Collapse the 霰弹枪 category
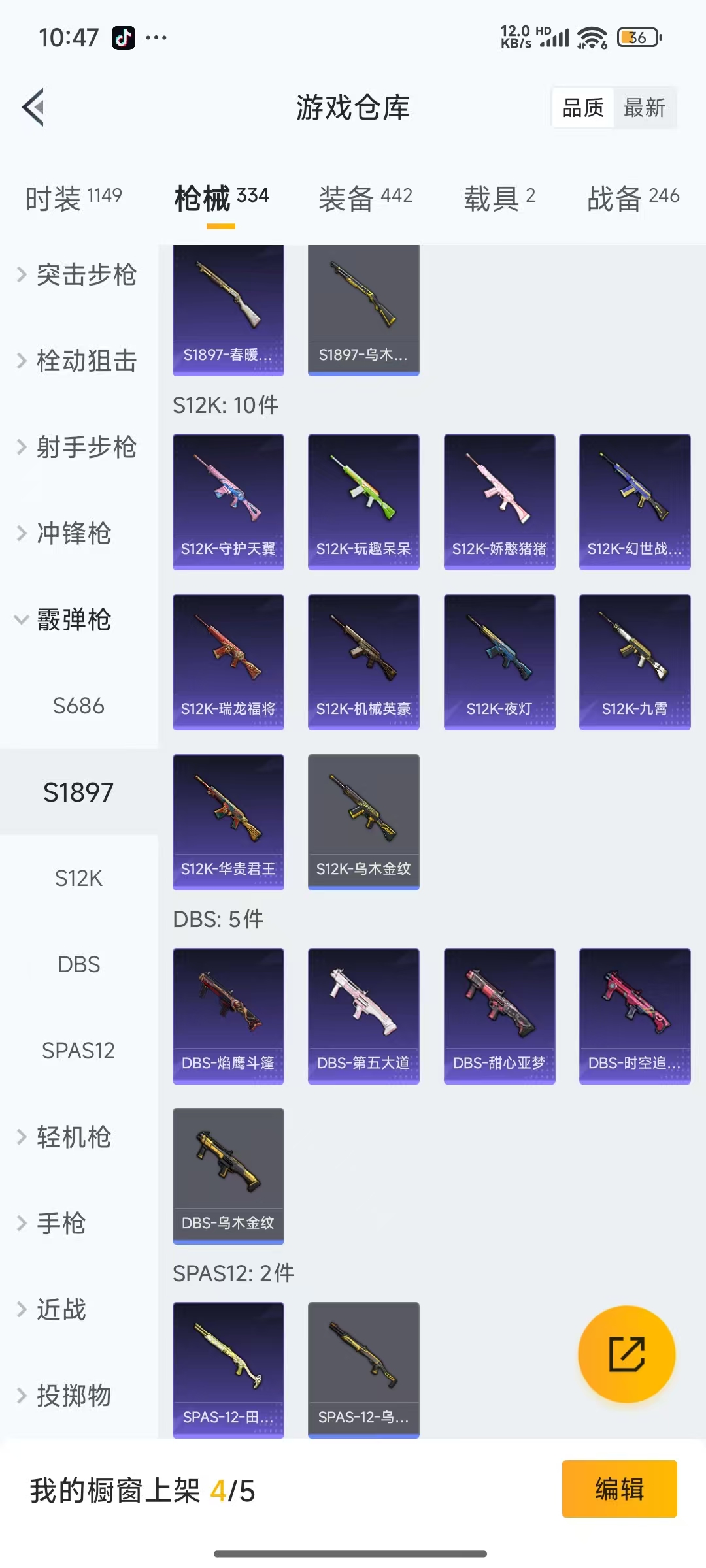 point(65,619)
